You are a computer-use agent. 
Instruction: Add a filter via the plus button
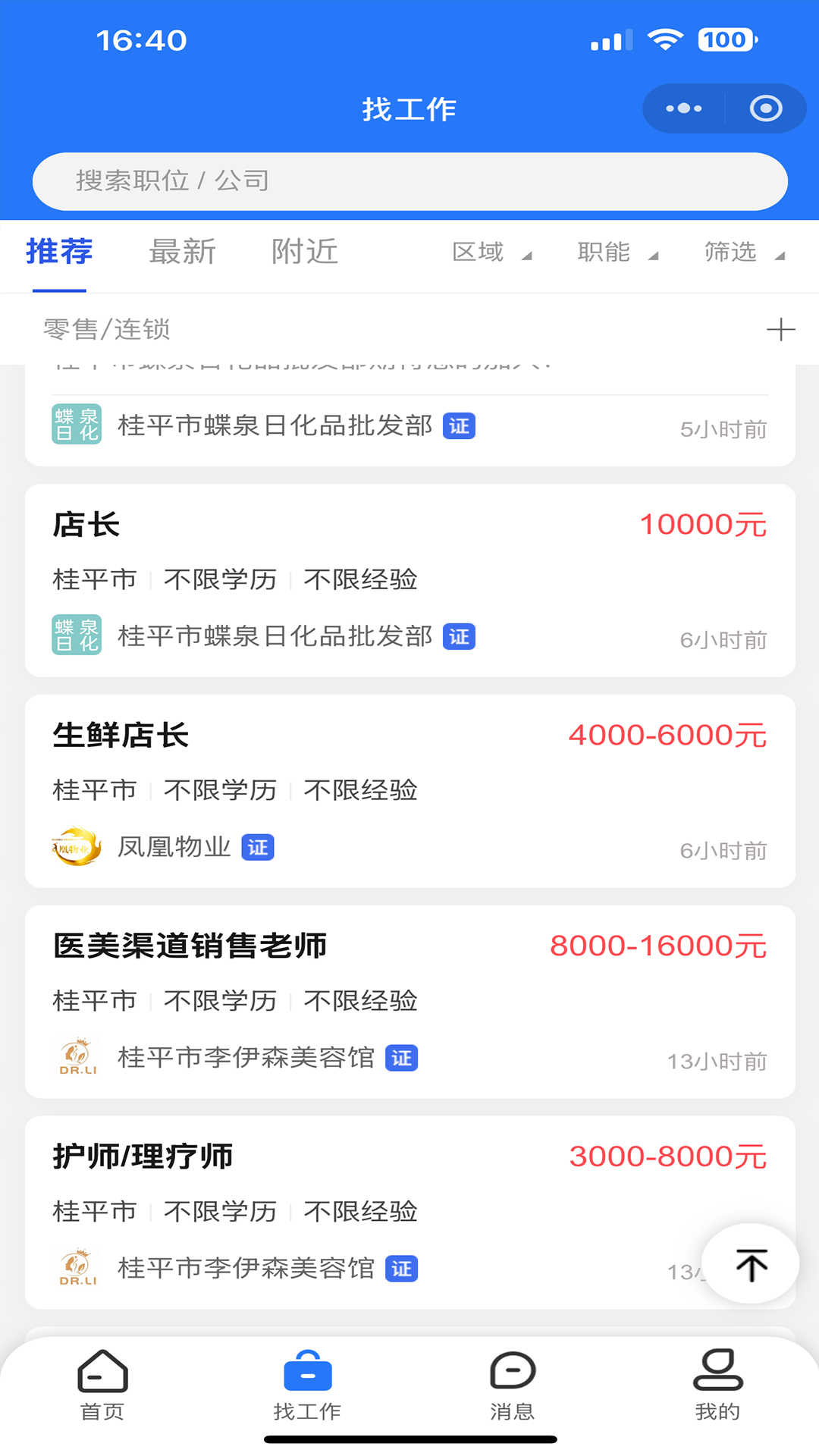[780, 329]
